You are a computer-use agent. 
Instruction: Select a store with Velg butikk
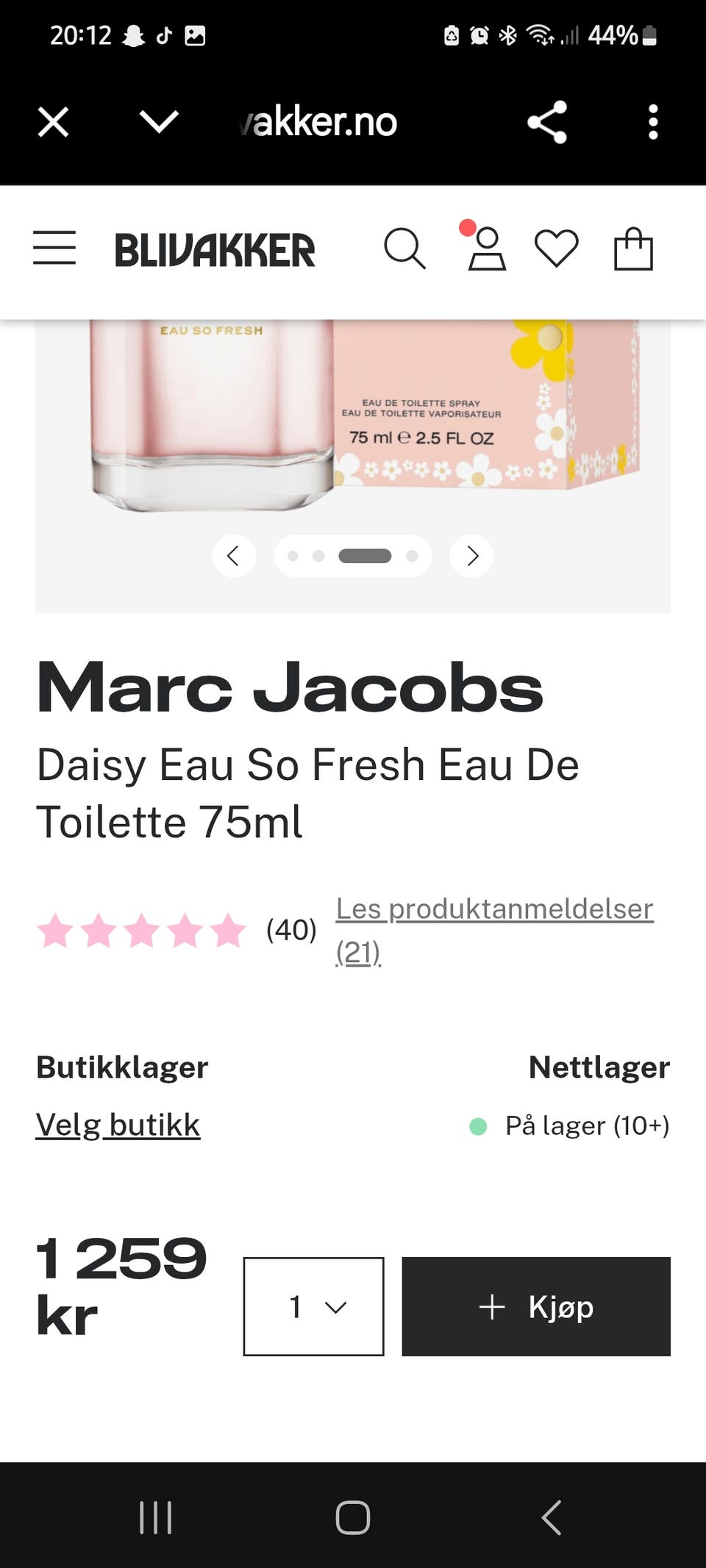click(x=118, y=1124)
